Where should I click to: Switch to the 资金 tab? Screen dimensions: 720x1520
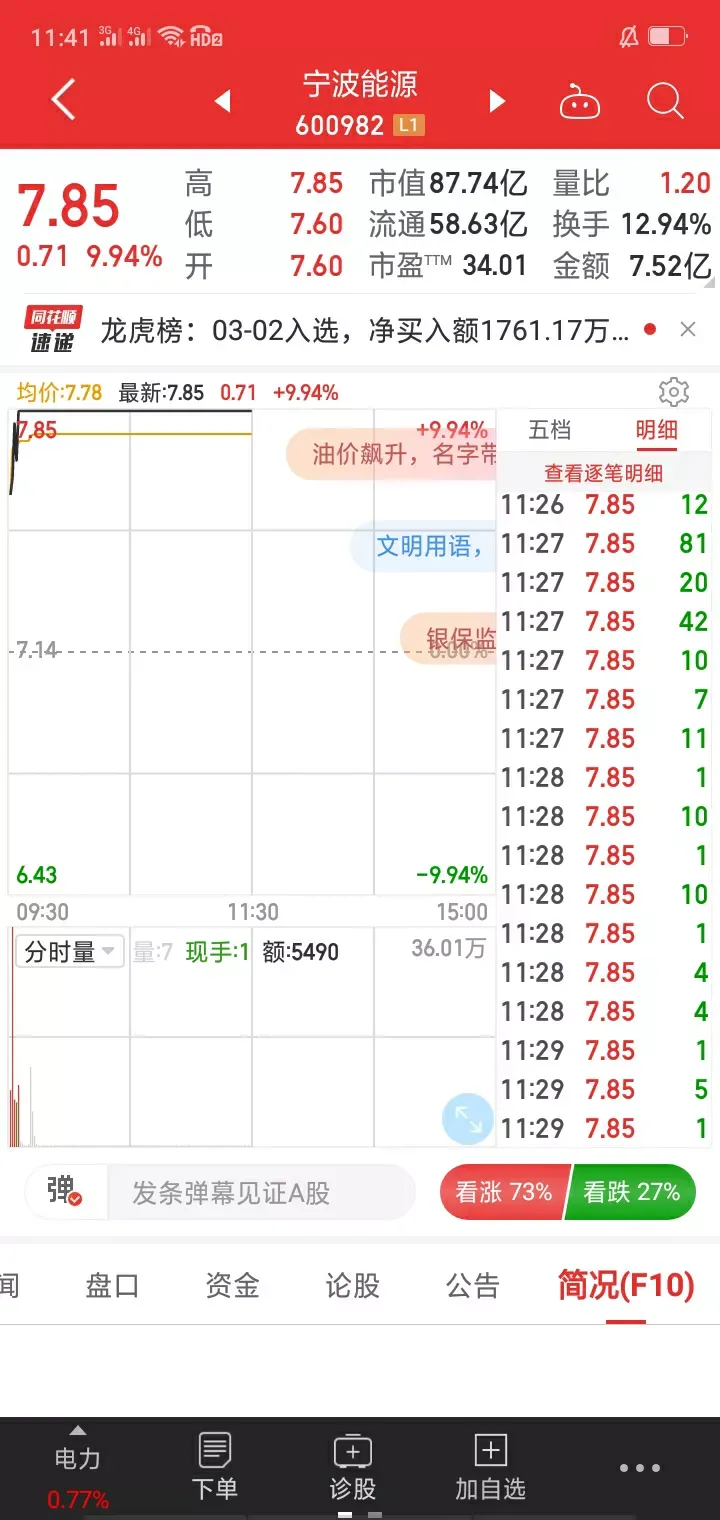(232, 1285)
